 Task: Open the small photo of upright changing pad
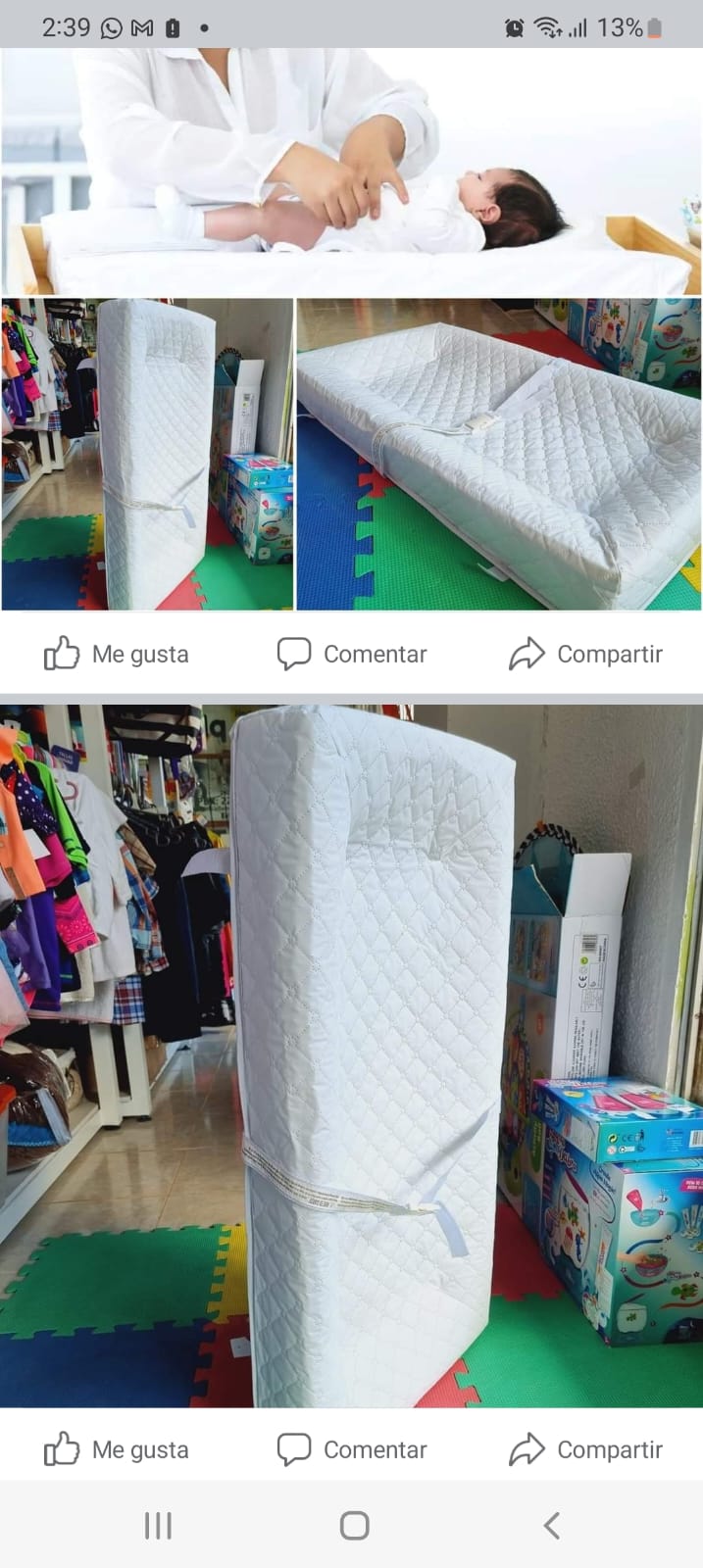(147, 454)
